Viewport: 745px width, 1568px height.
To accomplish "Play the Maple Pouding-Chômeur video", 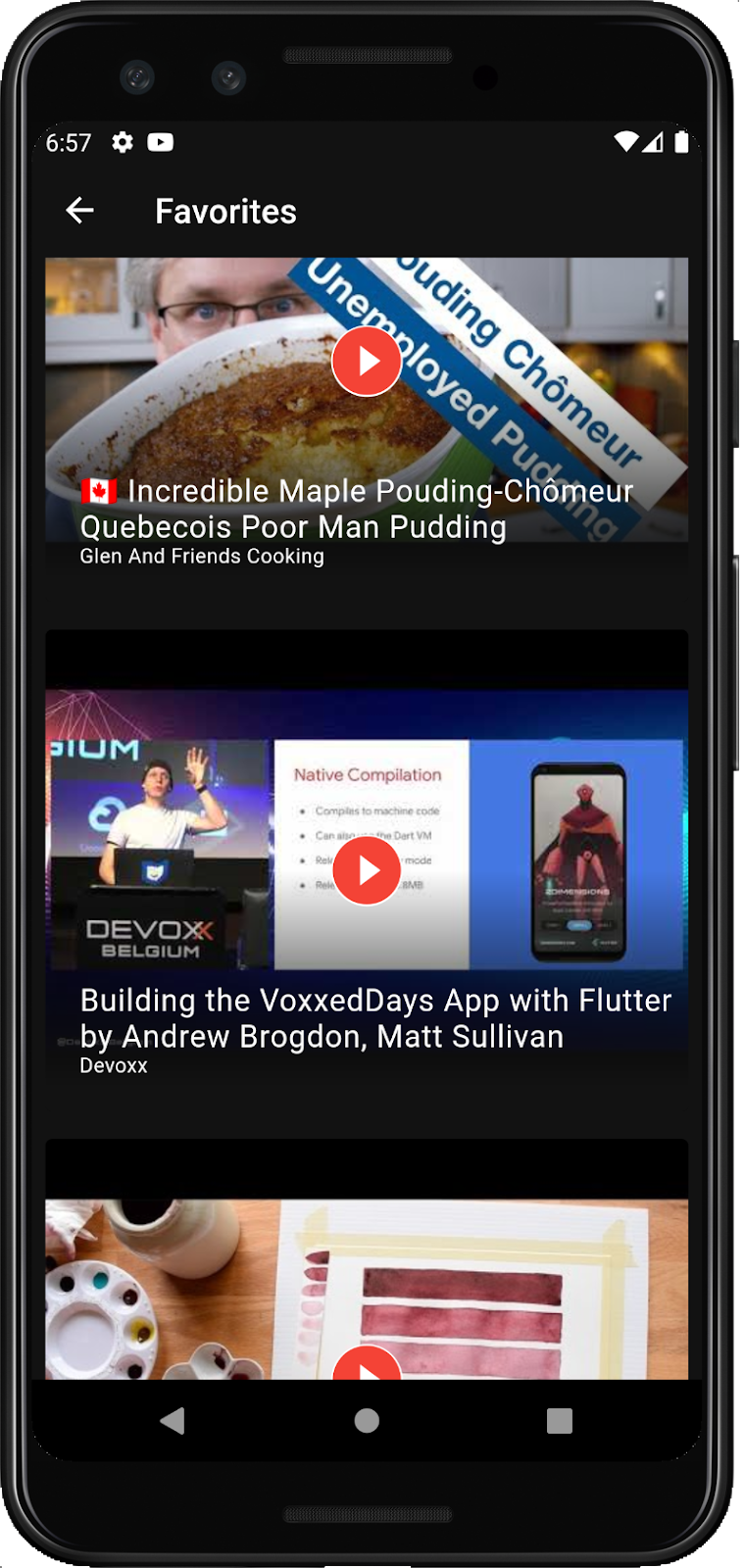I will click(367, 362).
